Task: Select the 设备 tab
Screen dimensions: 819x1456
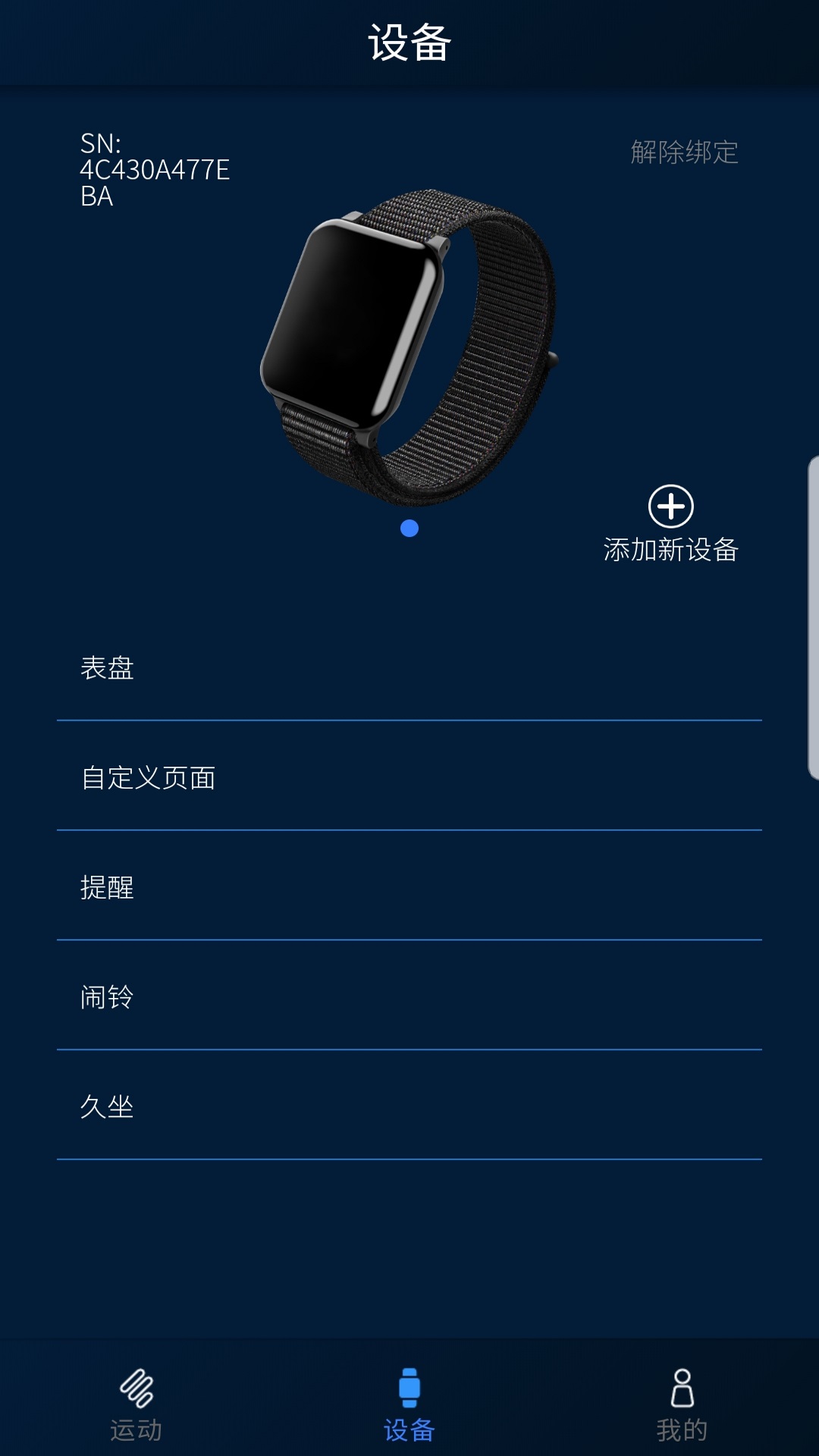Action: click(x=409, y=1404)
